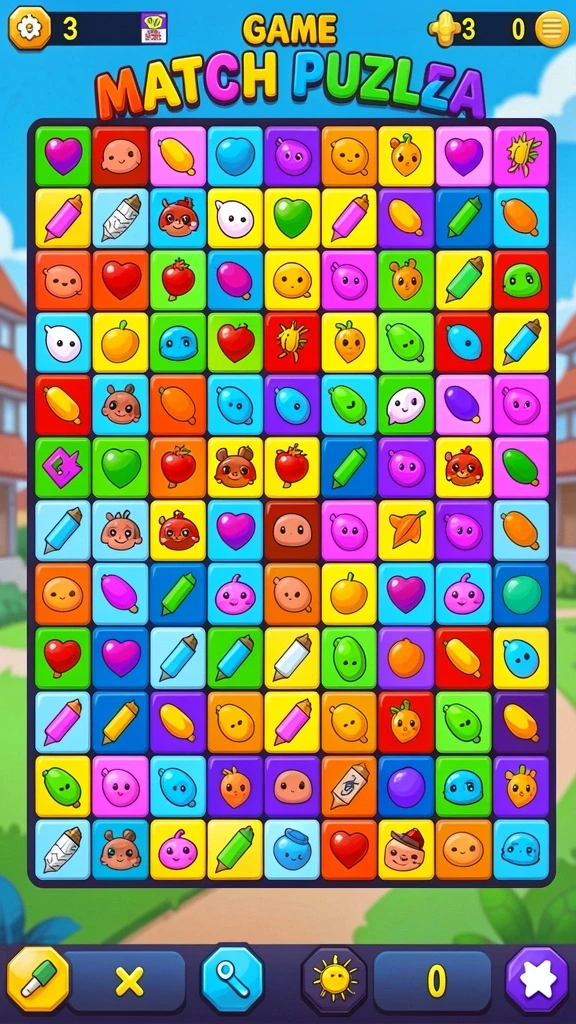Activate the sun booster

334,980
